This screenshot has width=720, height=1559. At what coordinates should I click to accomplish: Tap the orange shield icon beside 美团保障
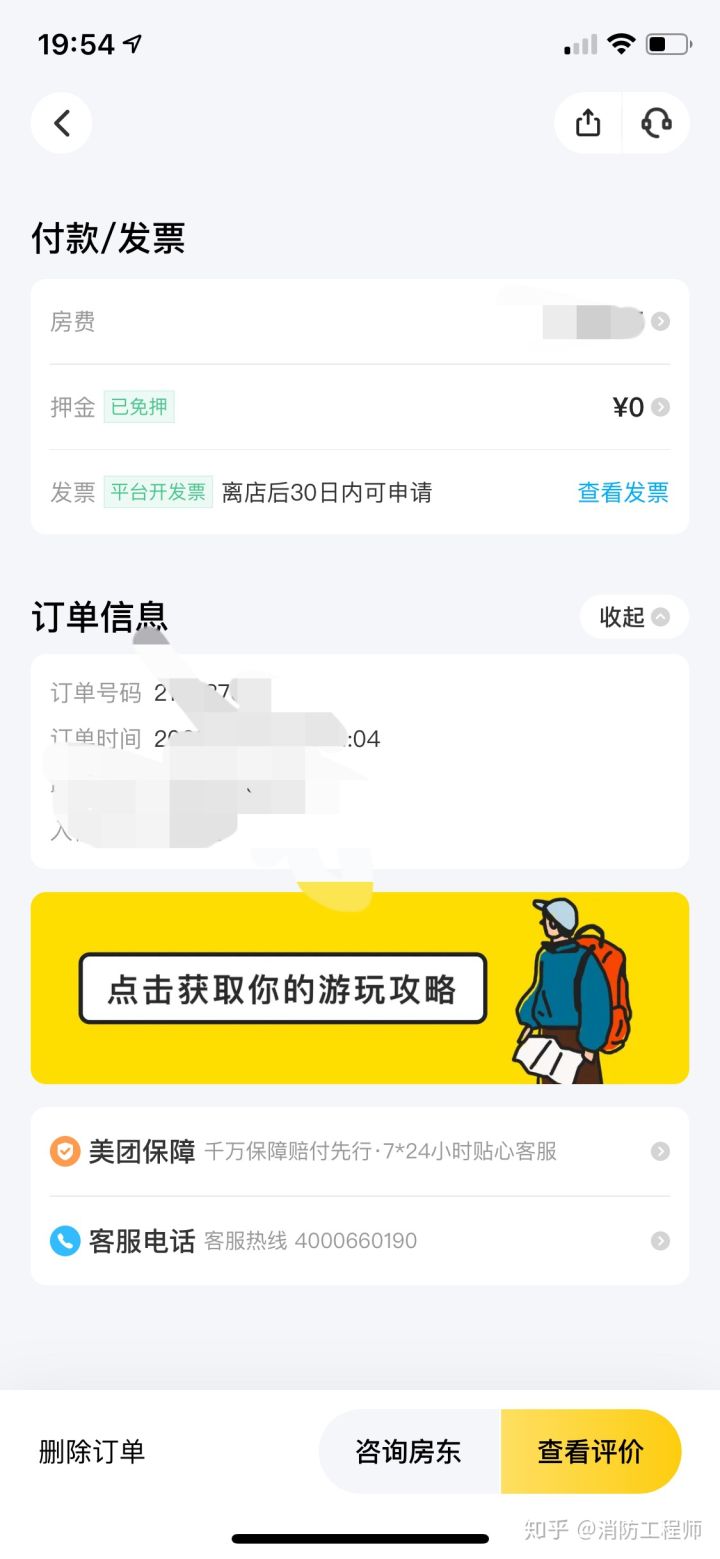(x=64, y=1151)
